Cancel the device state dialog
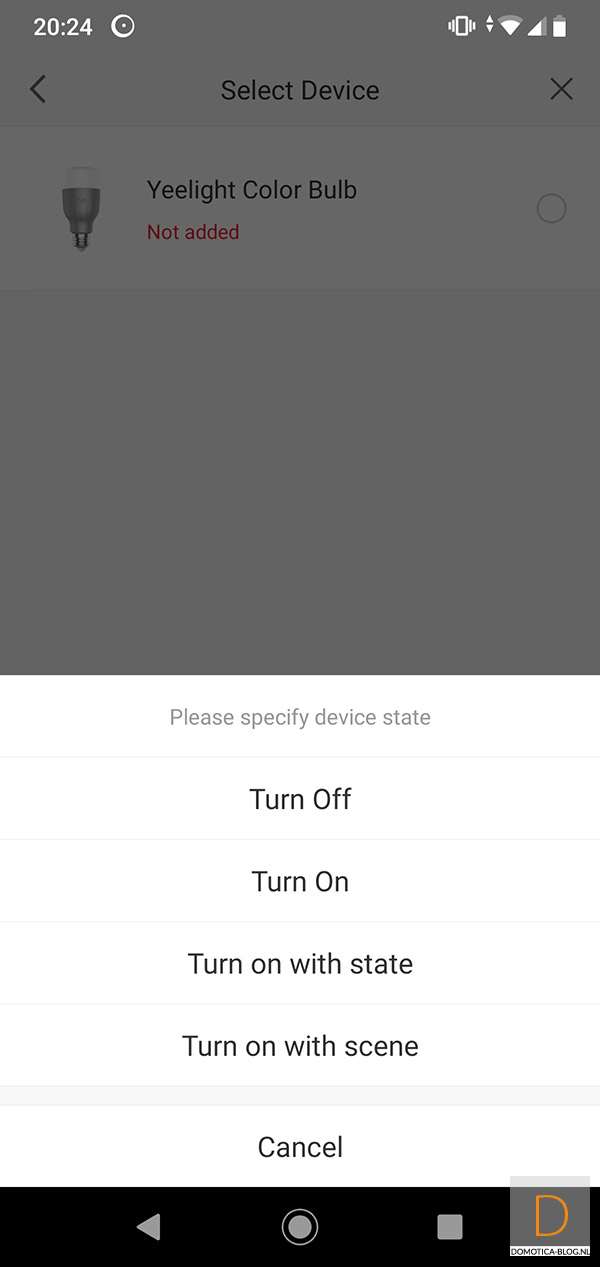Image resolution: width=600 pixels, height=1267 pixels. [x=300, y=1147]
